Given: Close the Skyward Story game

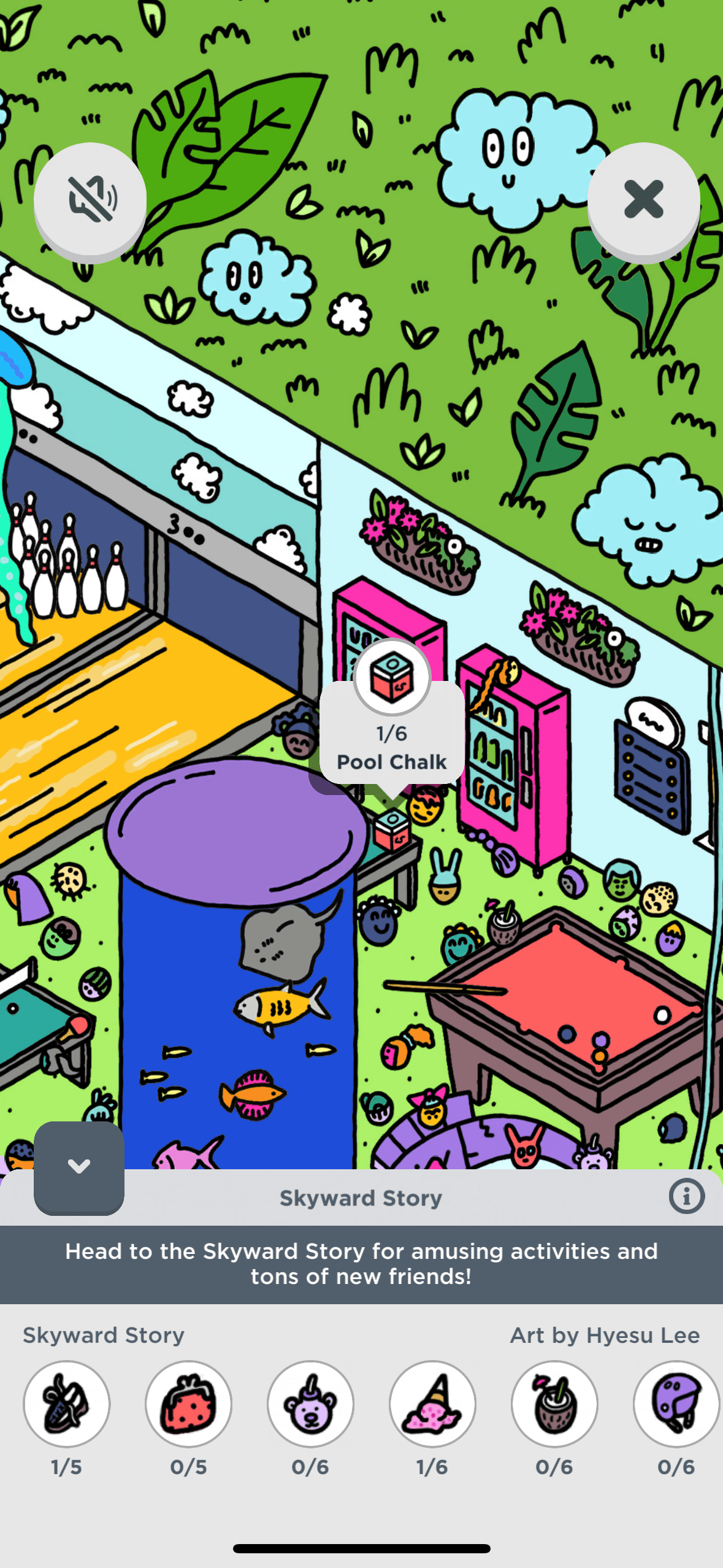Looking at the screenshot, I should pyautogui.click(x=643, y=199).
